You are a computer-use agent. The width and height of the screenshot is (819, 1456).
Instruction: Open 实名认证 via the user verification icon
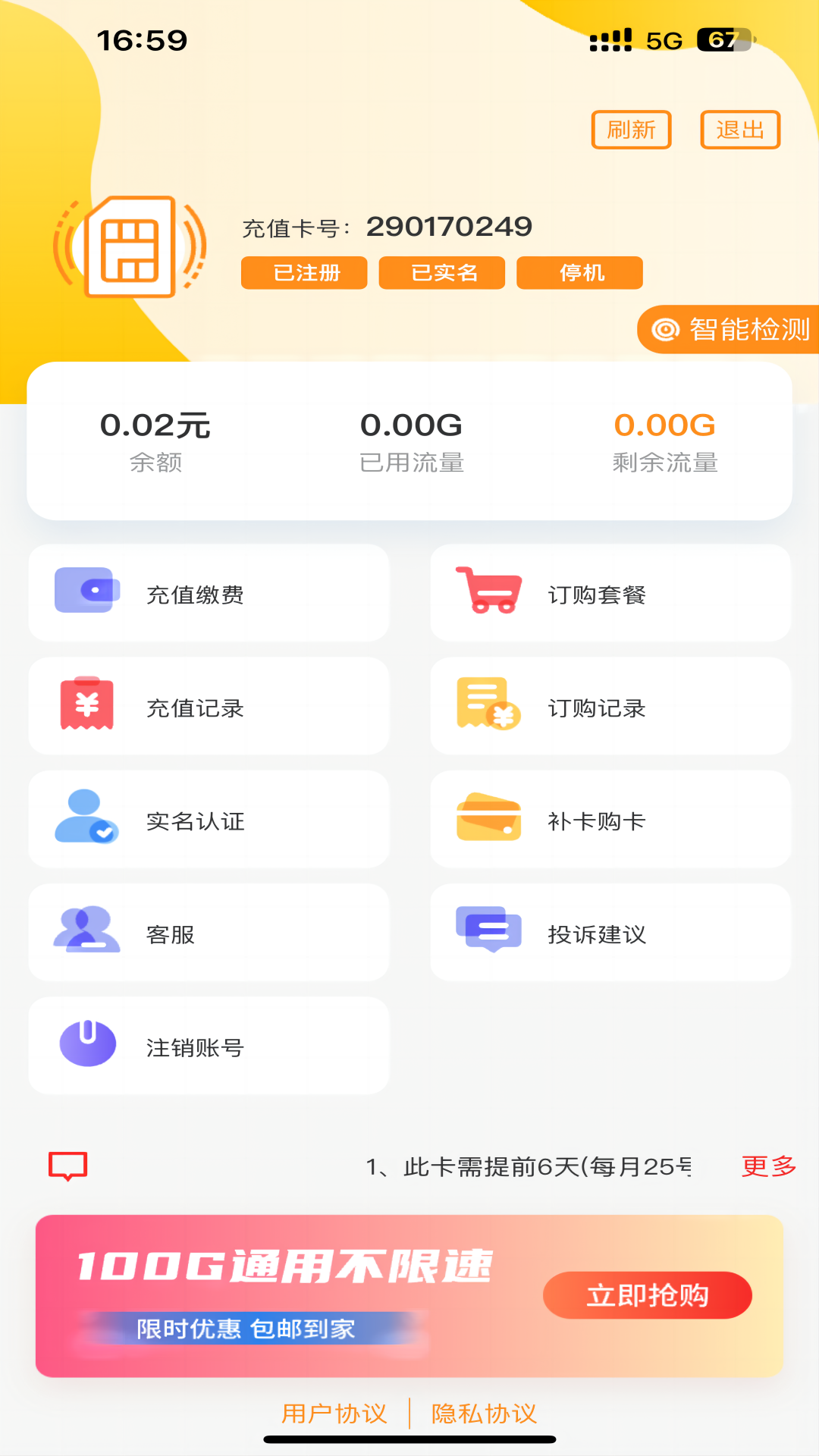click(x=86, y=819)
